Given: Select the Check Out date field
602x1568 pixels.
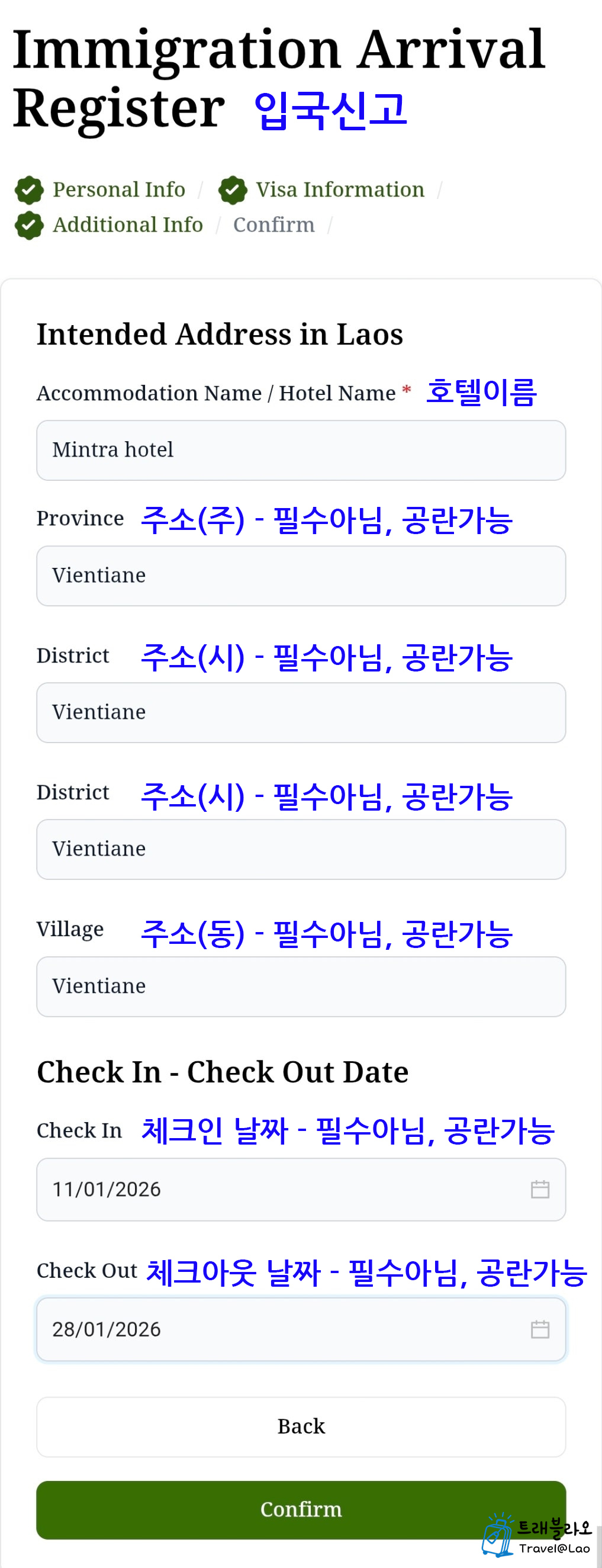Looking at the screenshot, I should pos(301,1329).
